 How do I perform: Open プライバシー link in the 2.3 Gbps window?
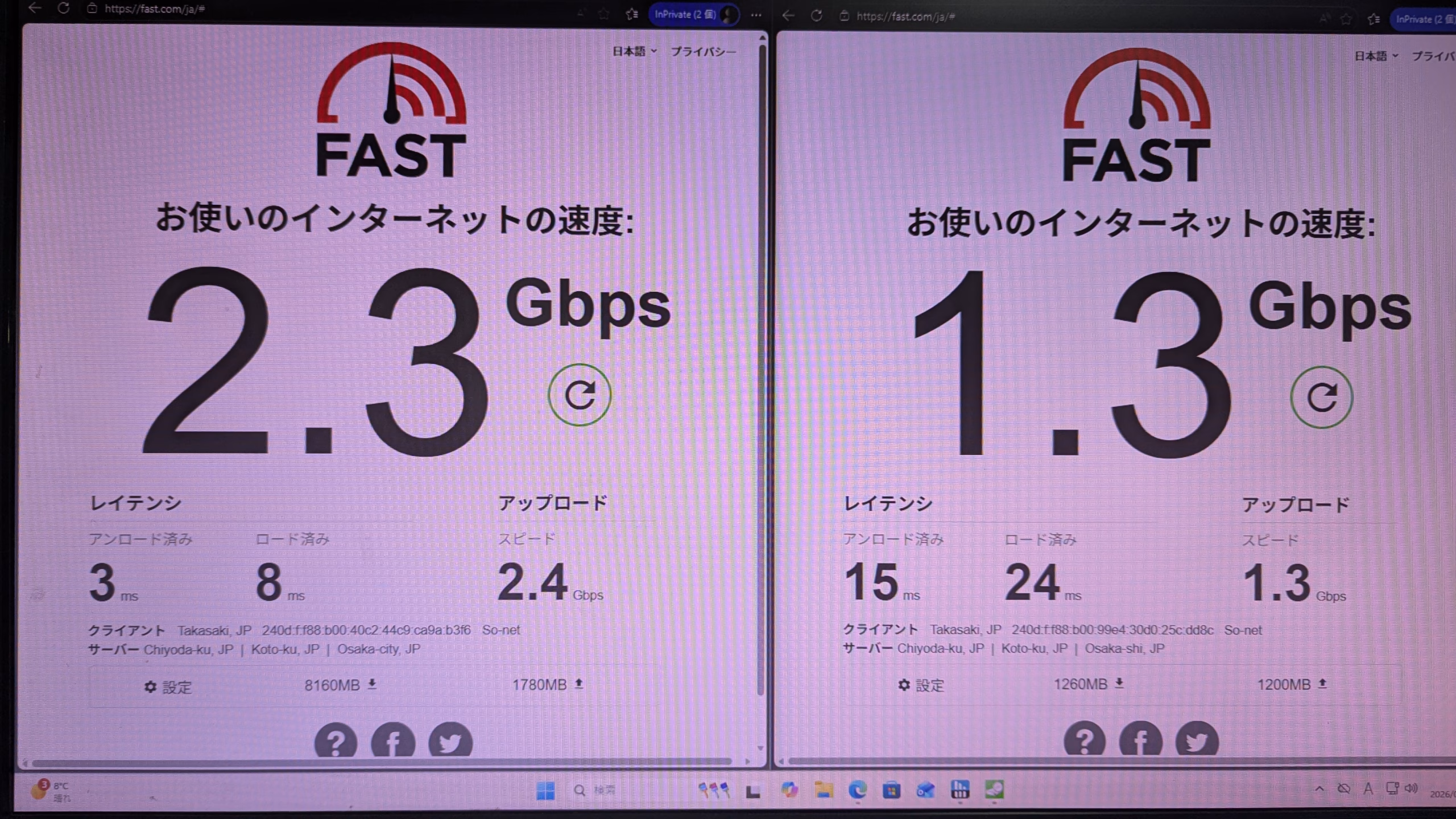[703, 52]
